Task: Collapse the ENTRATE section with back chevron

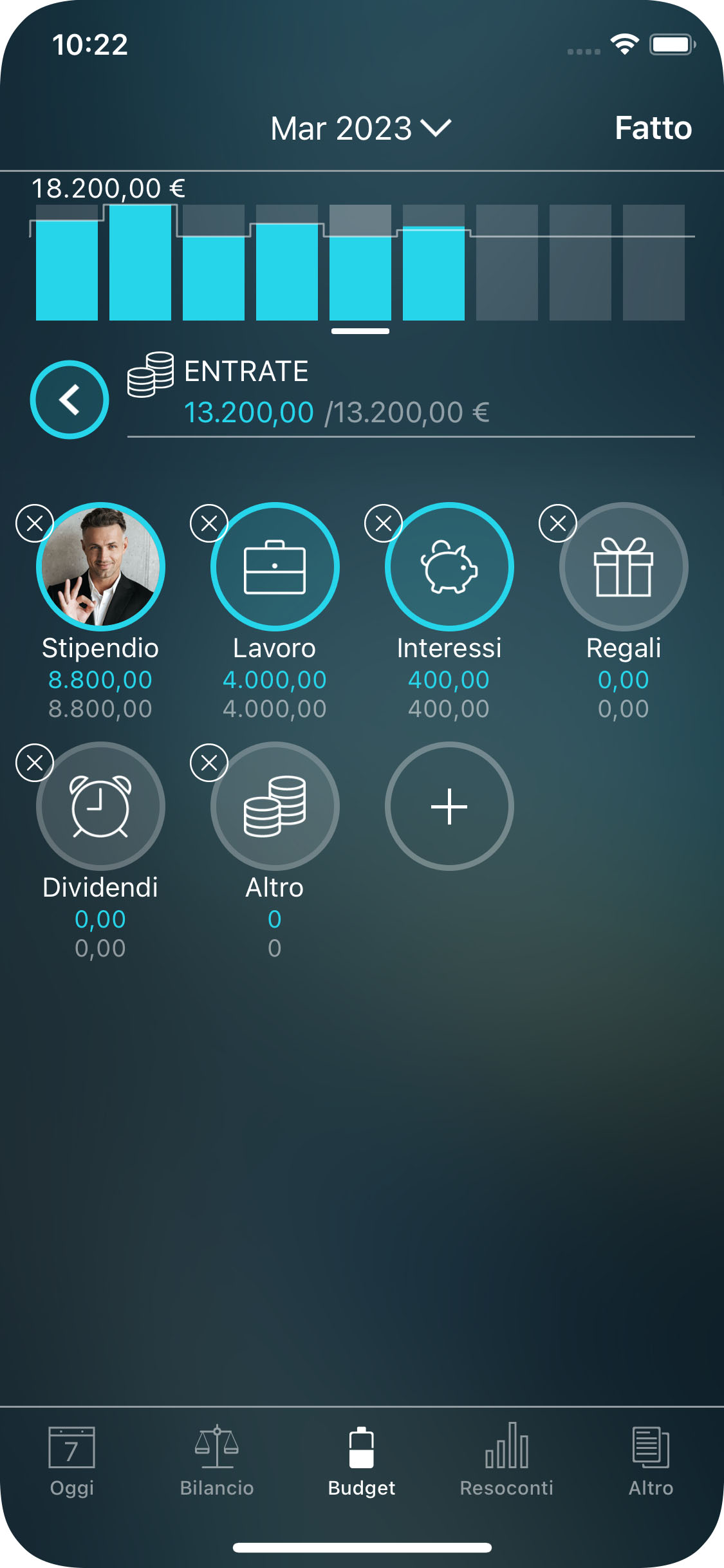Action: [69, 399]
